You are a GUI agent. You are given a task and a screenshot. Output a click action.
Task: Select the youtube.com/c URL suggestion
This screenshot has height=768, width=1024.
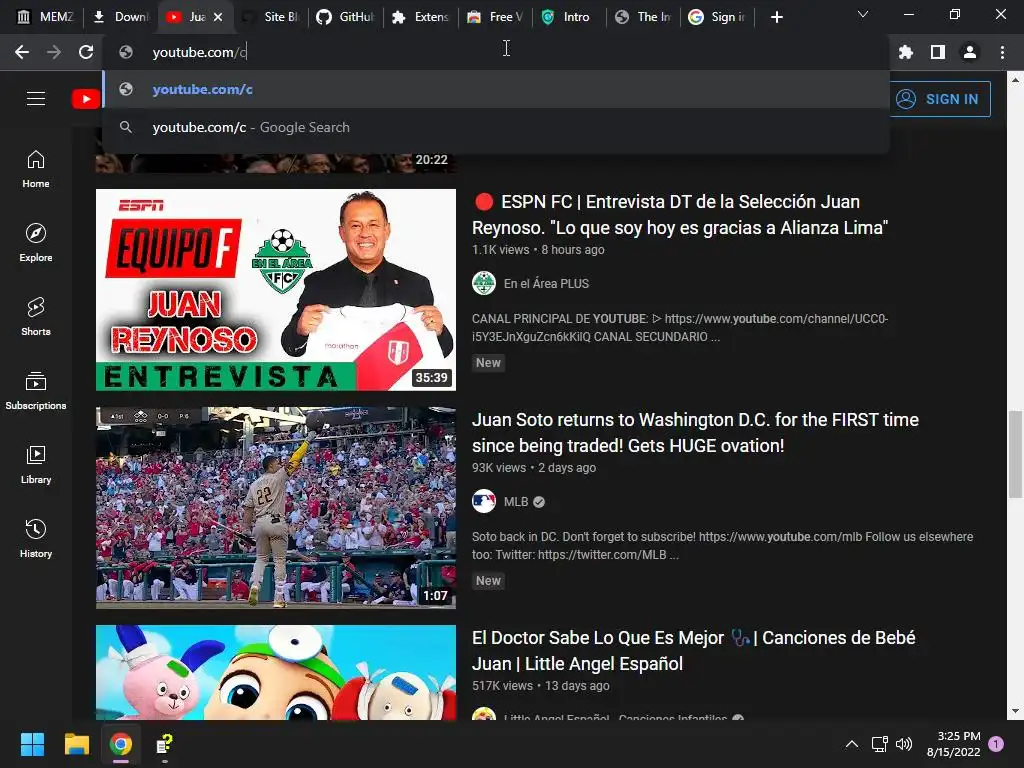pyautogui.click(x=203, y=89)
